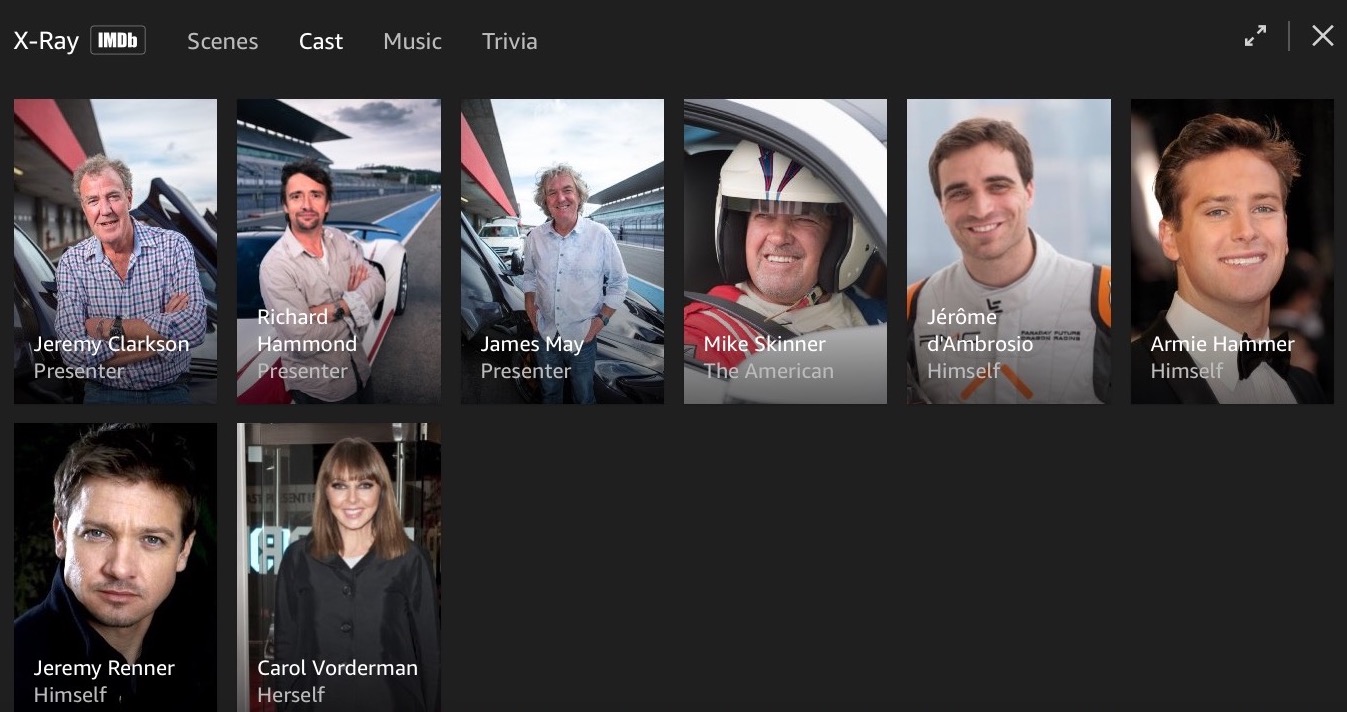
Task: Select Jérôme d'Ambrosio's card
Action: point(1008,251)
